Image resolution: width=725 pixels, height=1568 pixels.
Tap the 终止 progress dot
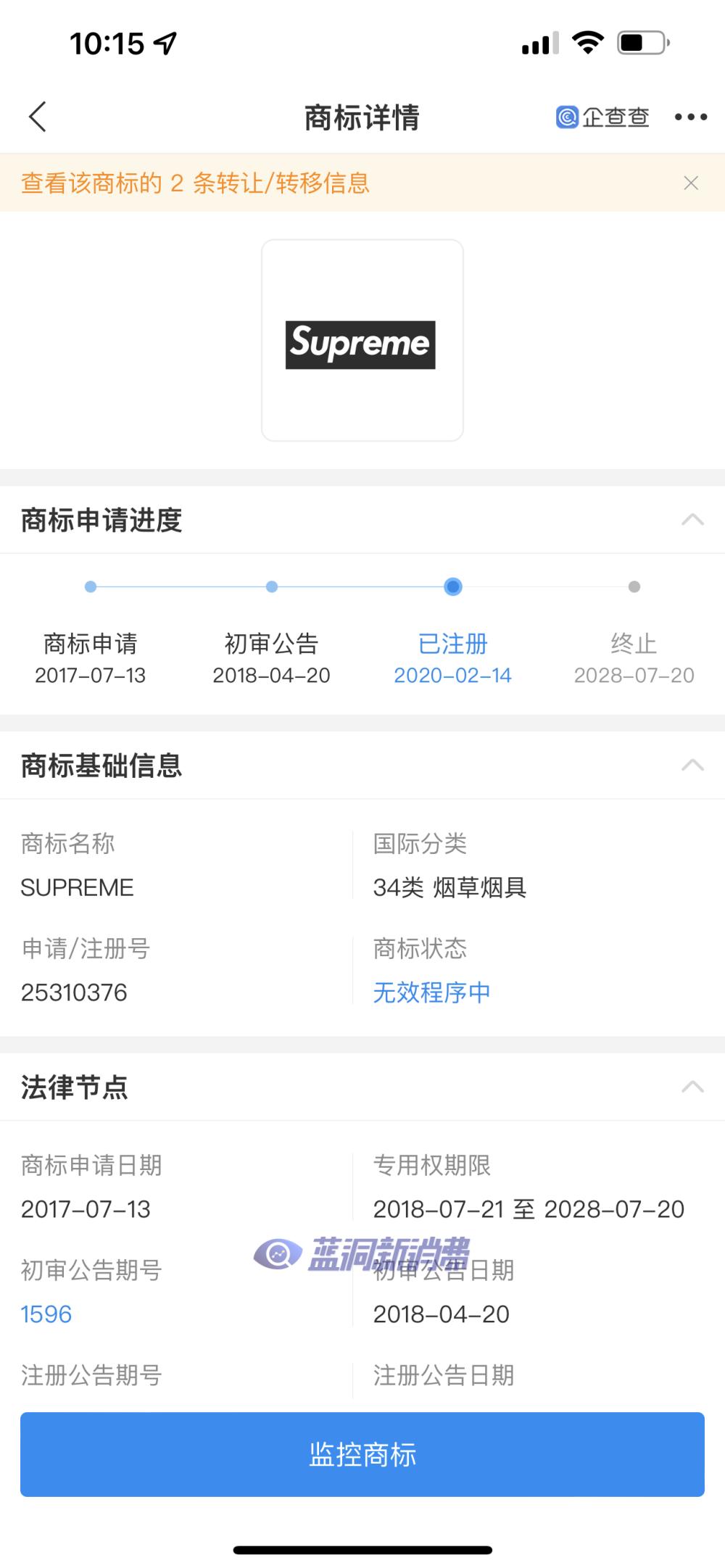tap(633, 586)
